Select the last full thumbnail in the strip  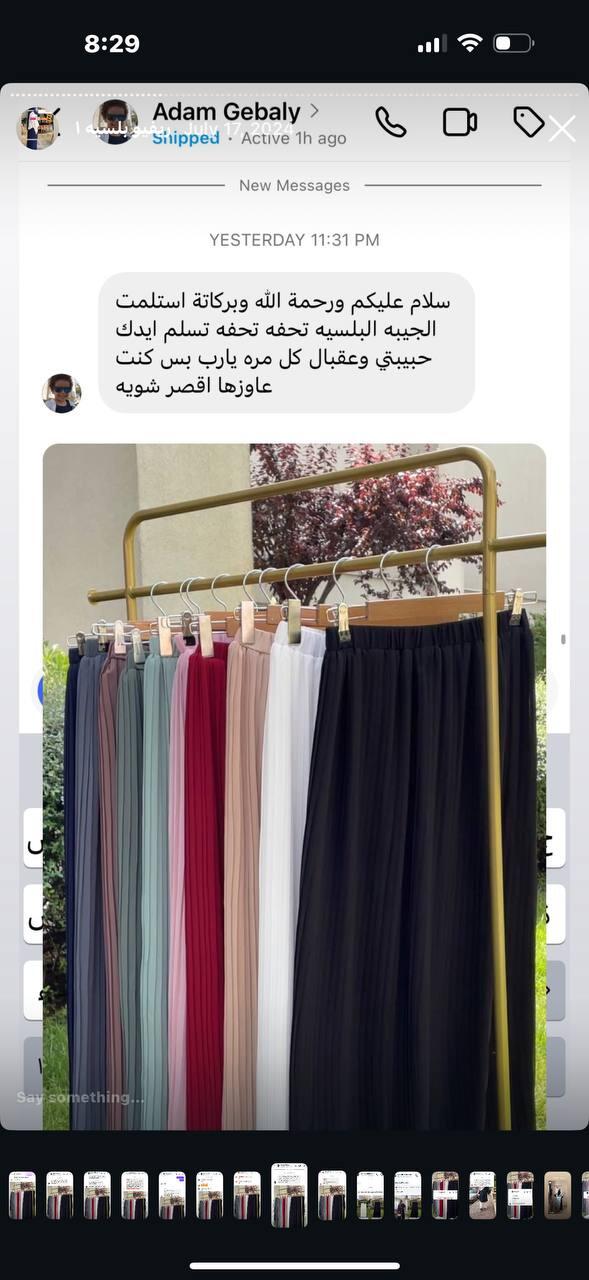coord(558,1195)
